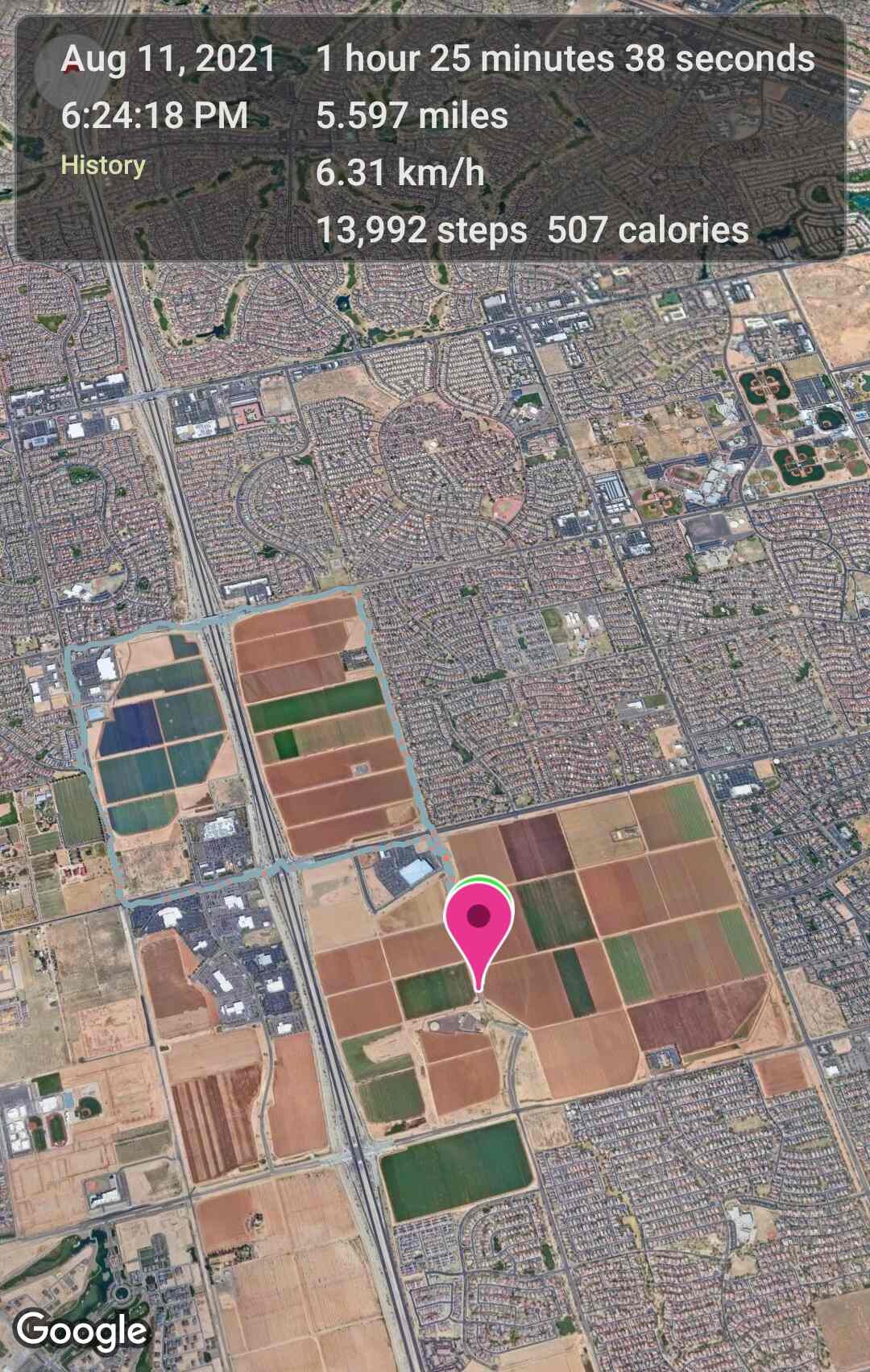The width and height of the screenshot is (870, 1372).
Task: Click the date label Aug 11, 2021
Action: (168, 58)
